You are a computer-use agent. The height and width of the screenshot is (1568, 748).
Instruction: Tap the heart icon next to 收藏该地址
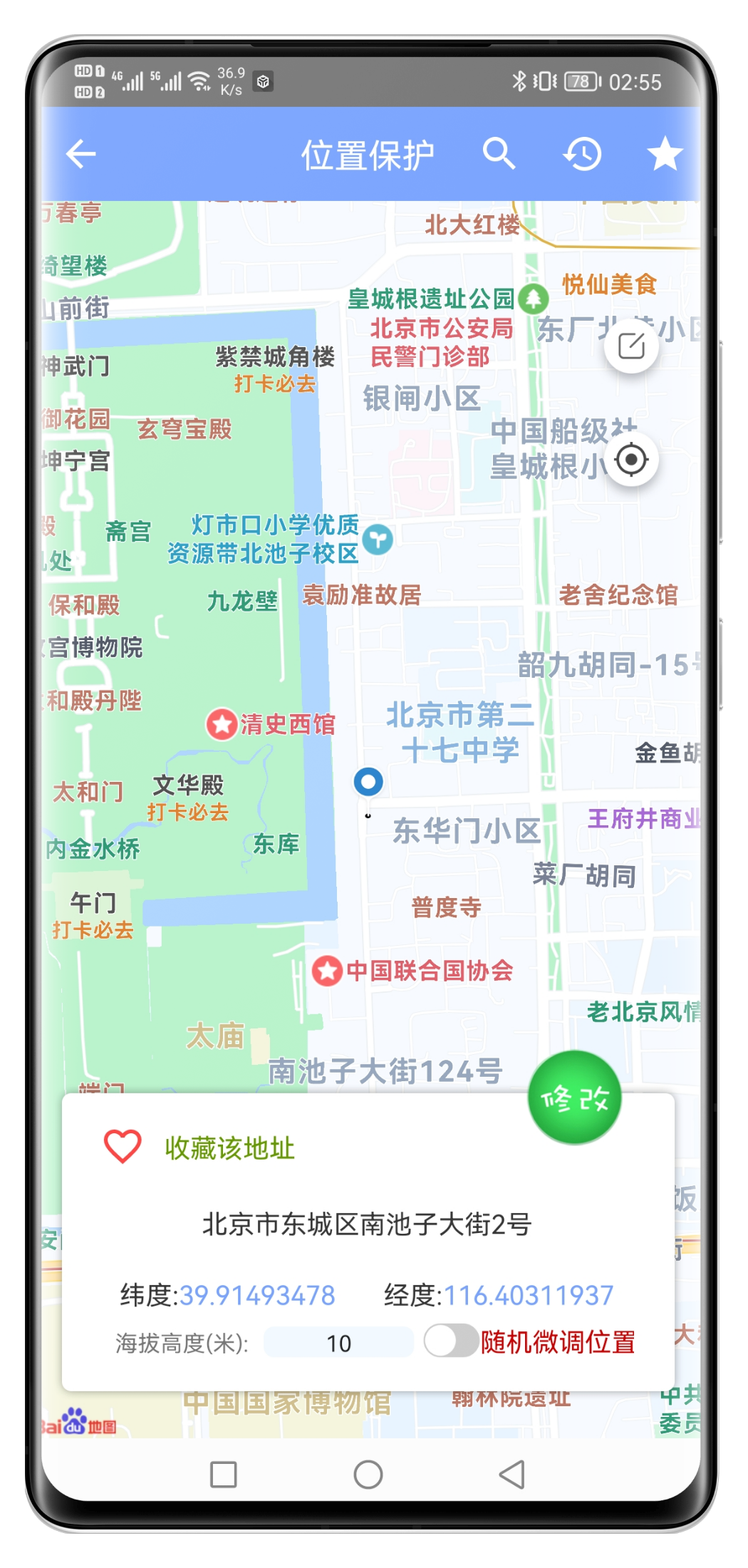pos(121,1147)
